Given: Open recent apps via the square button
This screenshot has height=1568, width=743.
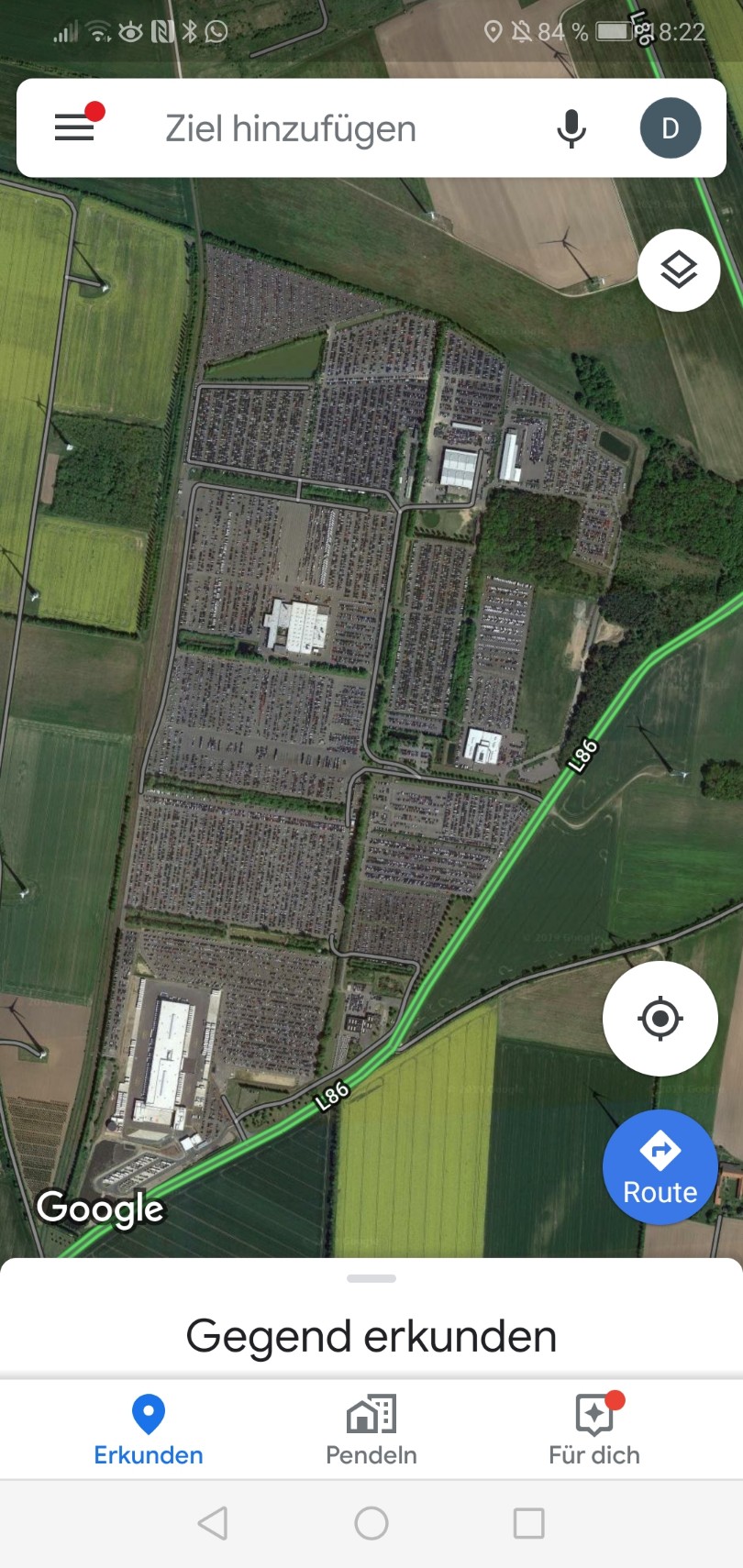Looking at the screenshot, I should [528, 1523].
